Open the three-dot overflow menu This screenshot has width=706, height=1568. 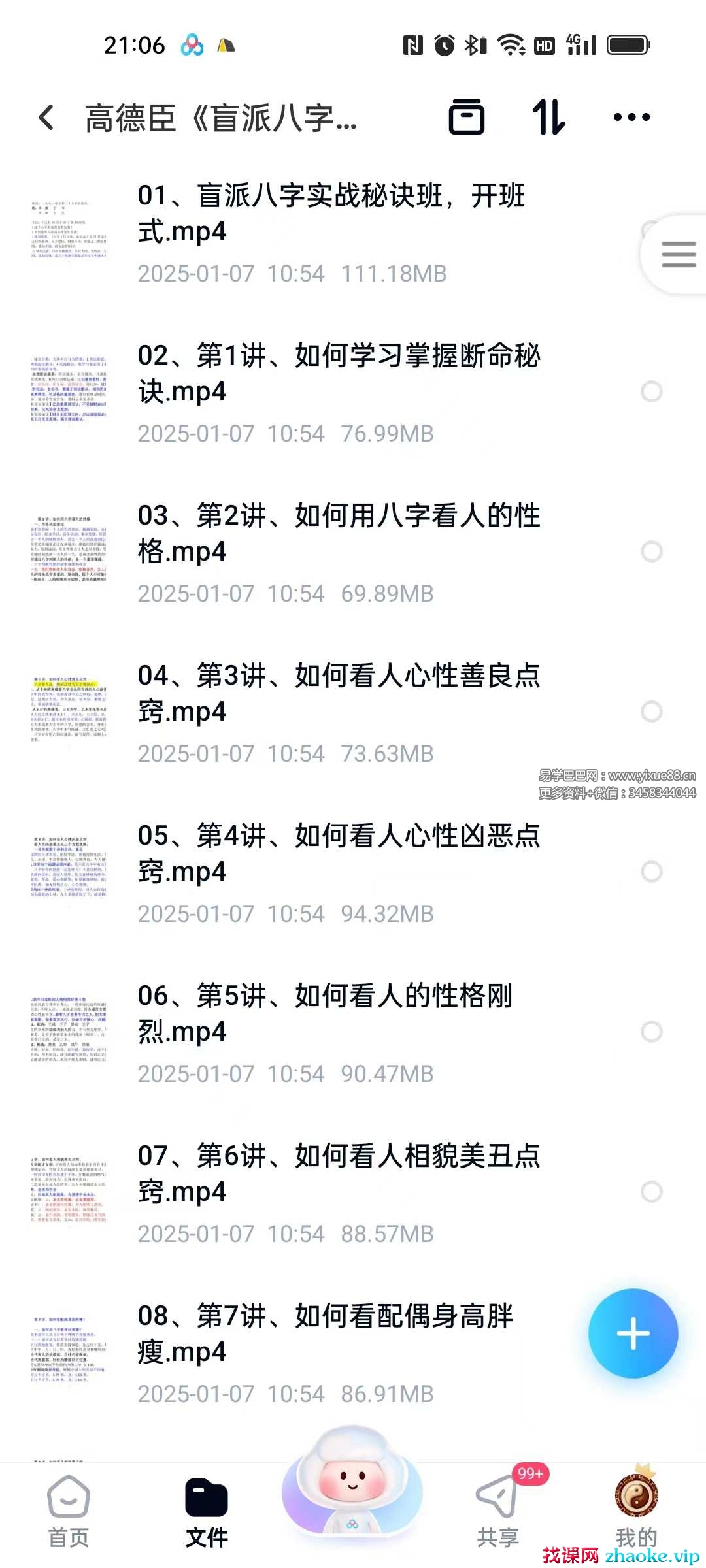coord(631,118)
